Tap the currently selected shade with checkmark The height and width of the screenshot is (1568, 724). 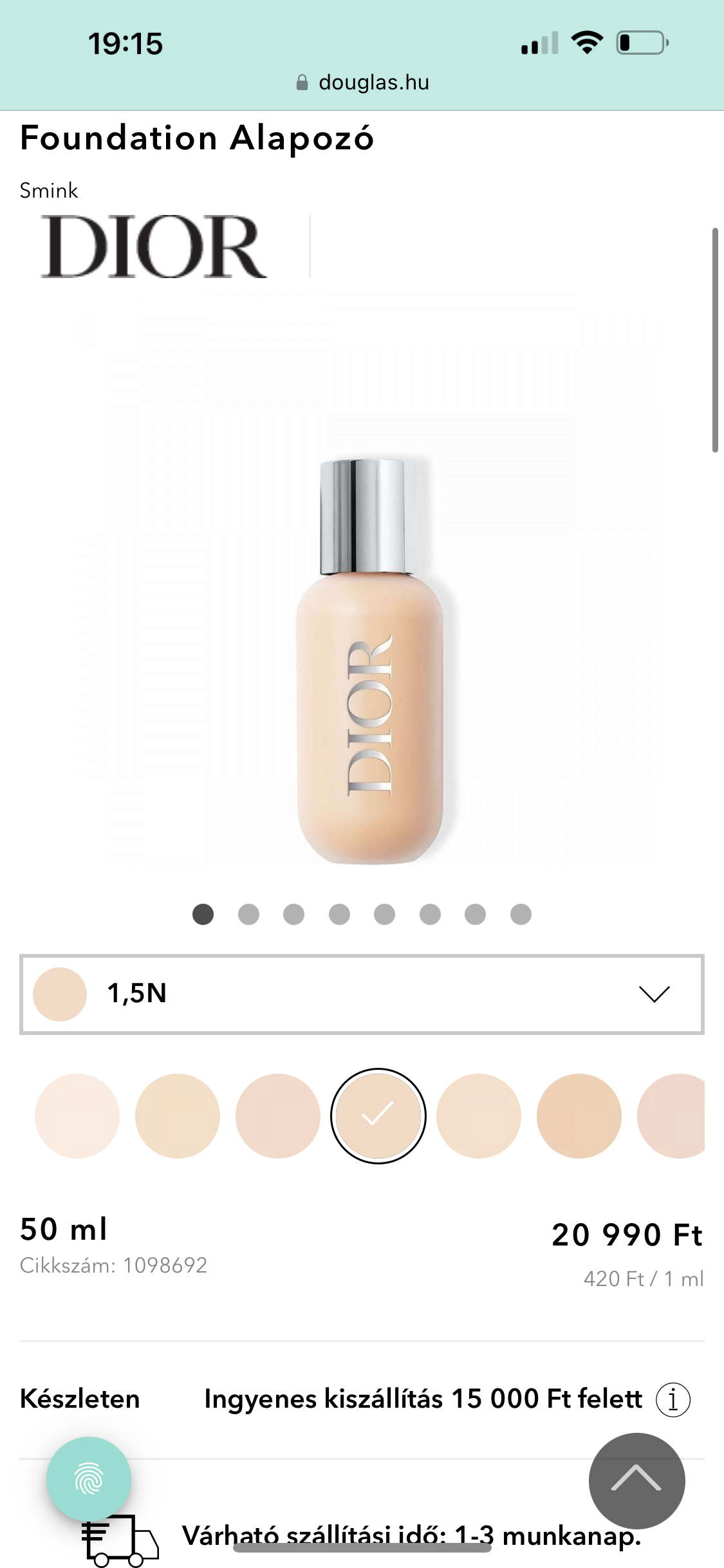point(378,1115)
